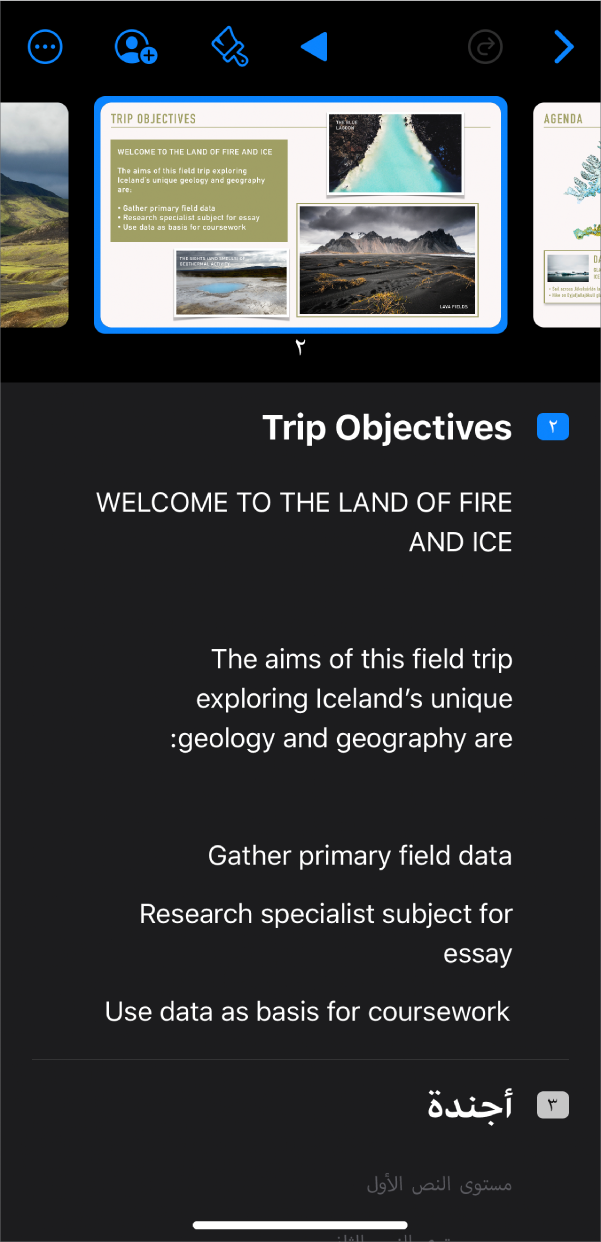This screenshot has height=1242, width=601.
Task: Select the Trip Objectives slide thumbnail
Action: click(300, 214)
